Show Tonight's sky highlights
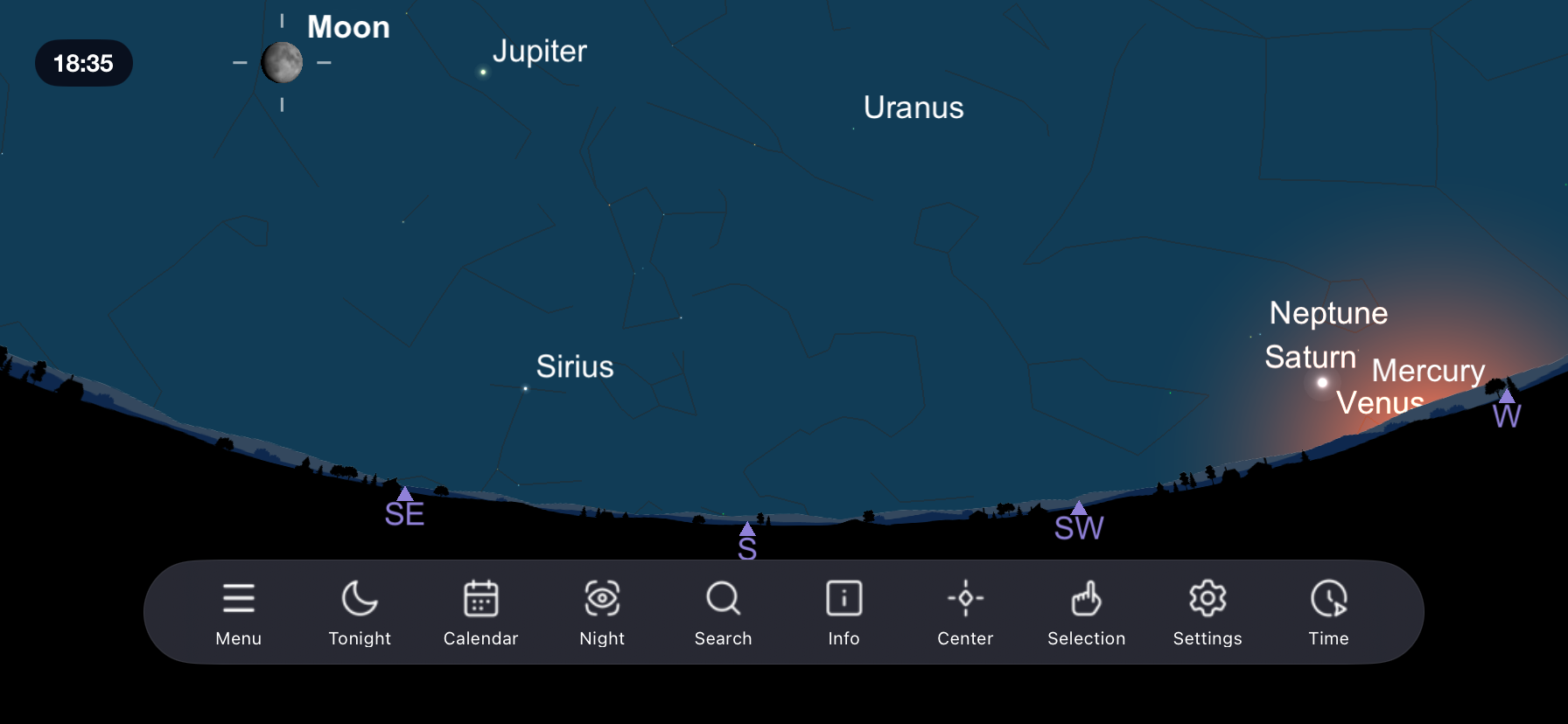This screenshot has height=724, width=1568. (360, 612)
